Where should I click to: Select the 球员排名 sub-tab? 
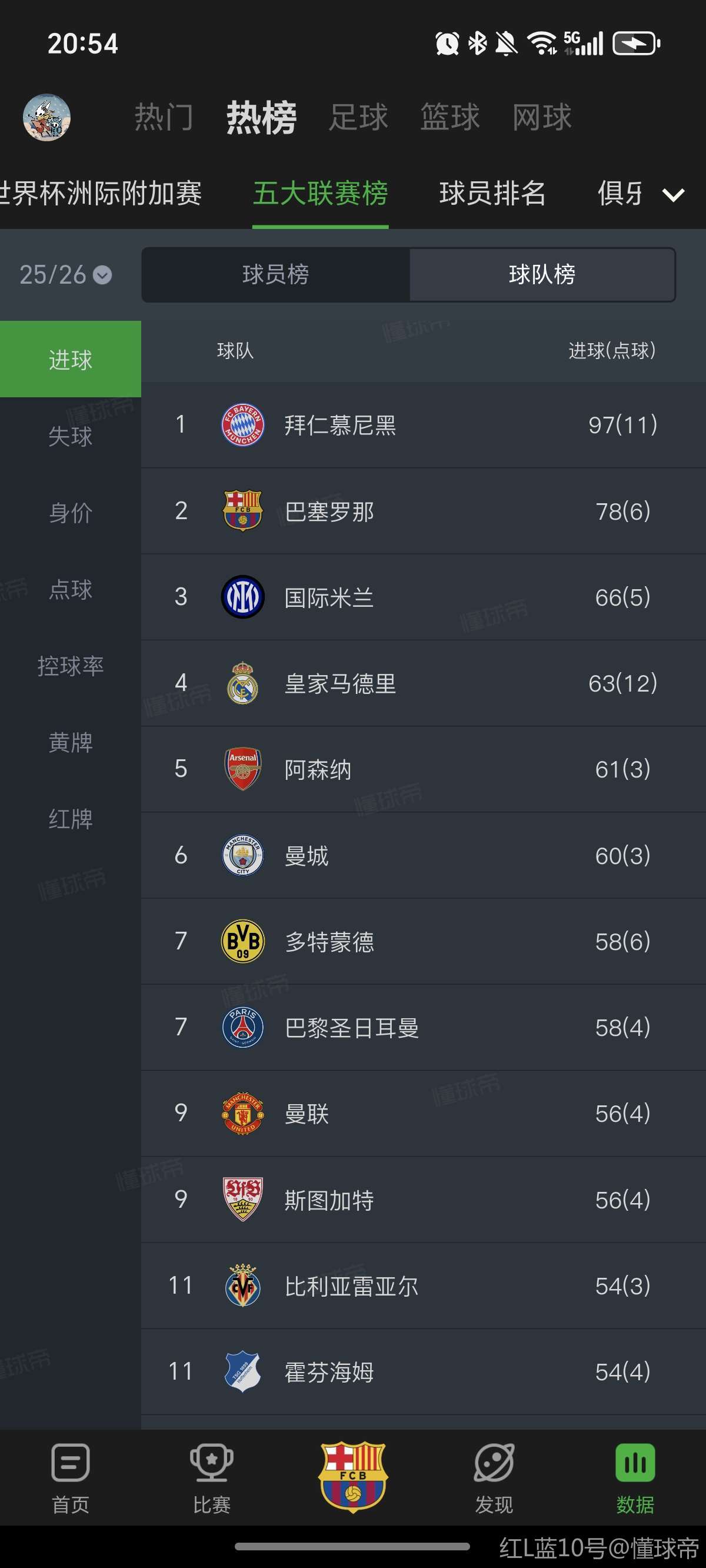(492, 194)
